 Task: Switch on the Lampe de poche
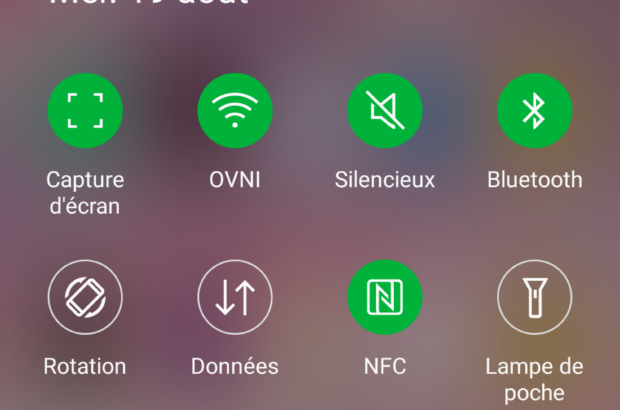(535, 298)
